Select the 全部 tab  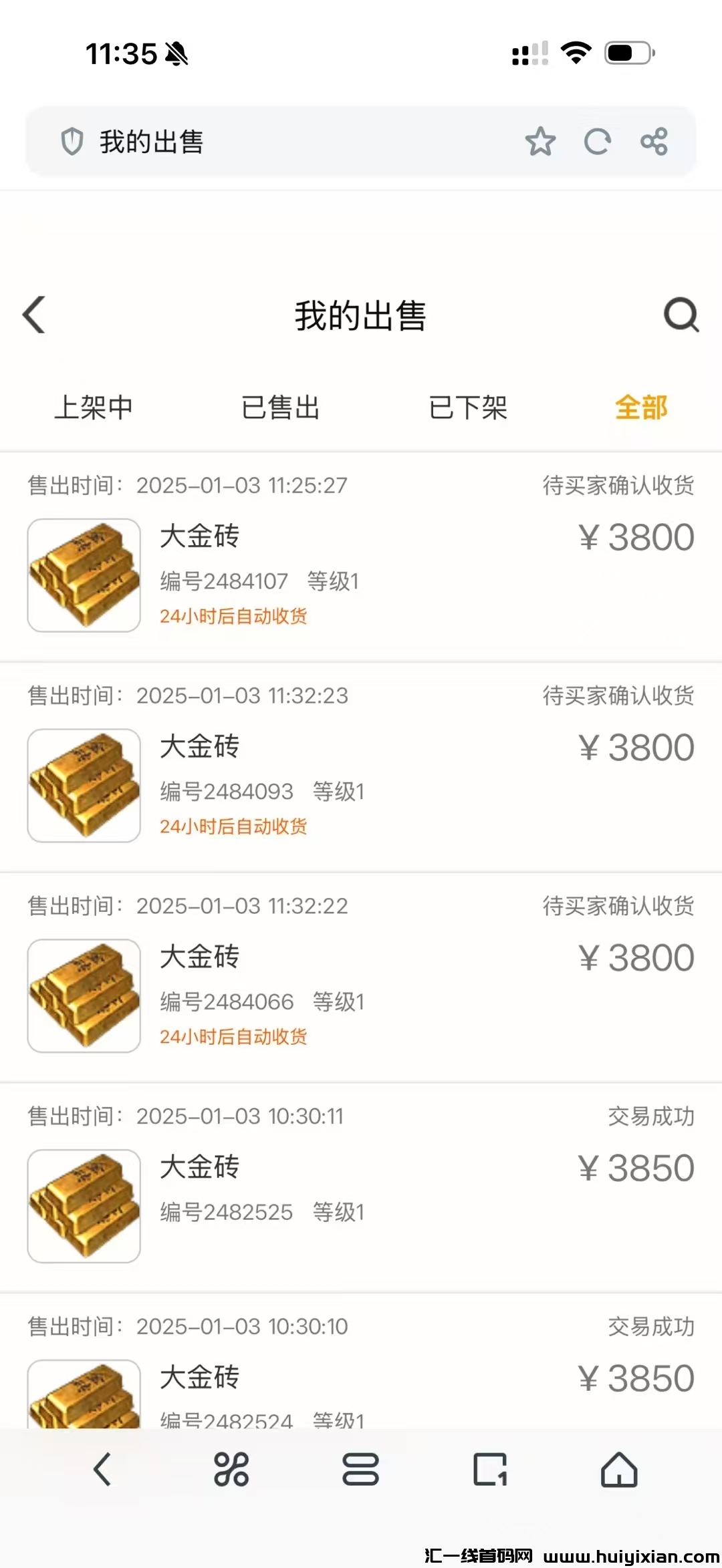pyautogui.click(x=642, y=408)
